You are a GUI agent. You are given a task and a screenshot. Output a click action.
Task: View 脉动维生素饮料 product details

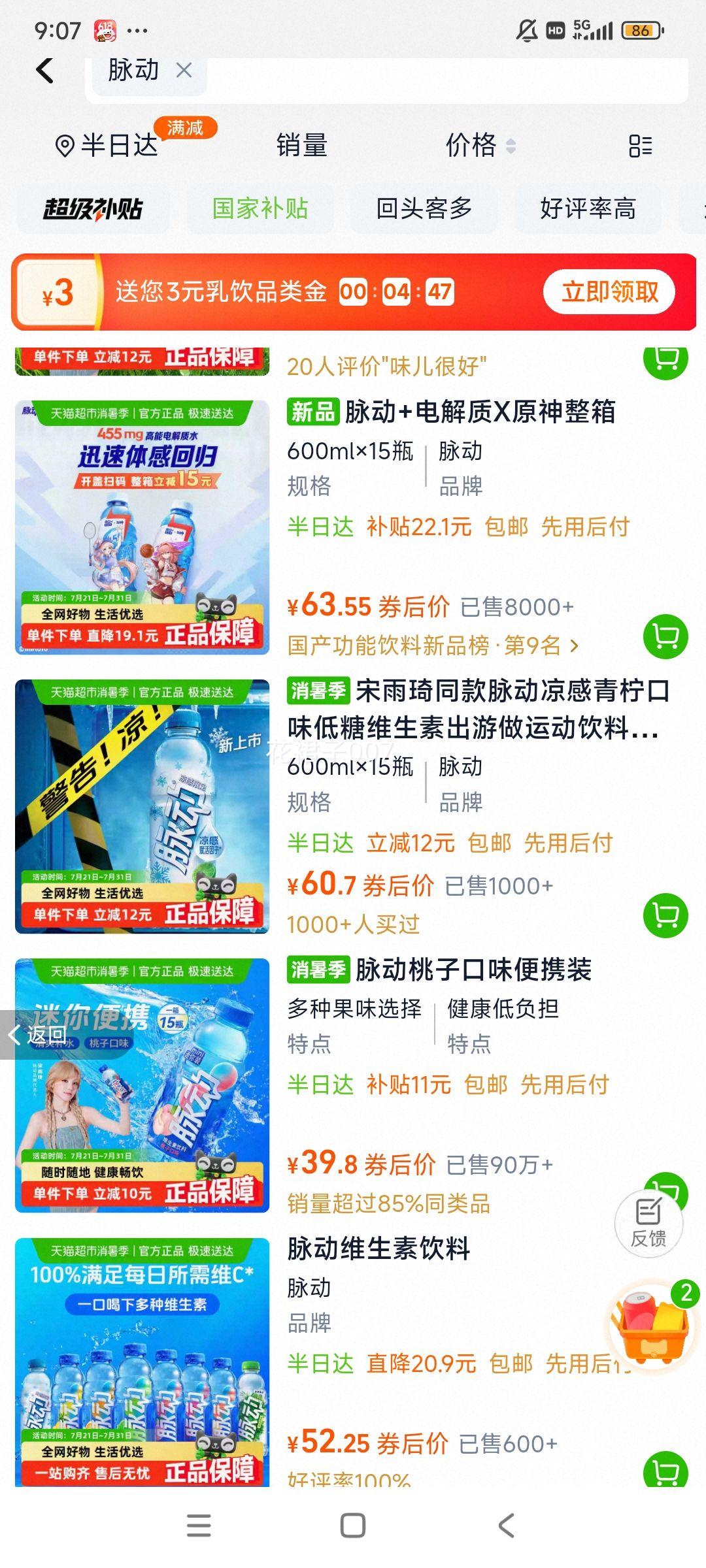(379, 1249)
